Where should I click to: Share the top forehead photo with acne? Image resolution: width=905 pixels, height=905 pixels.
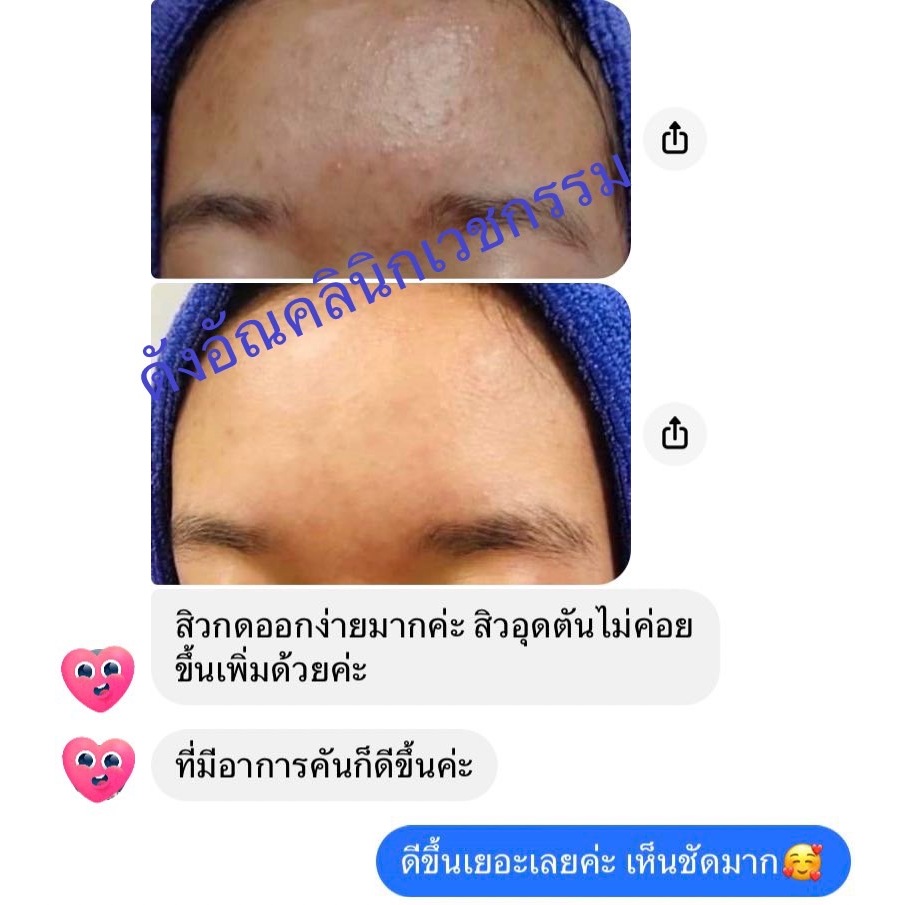(x=674, y=139)
